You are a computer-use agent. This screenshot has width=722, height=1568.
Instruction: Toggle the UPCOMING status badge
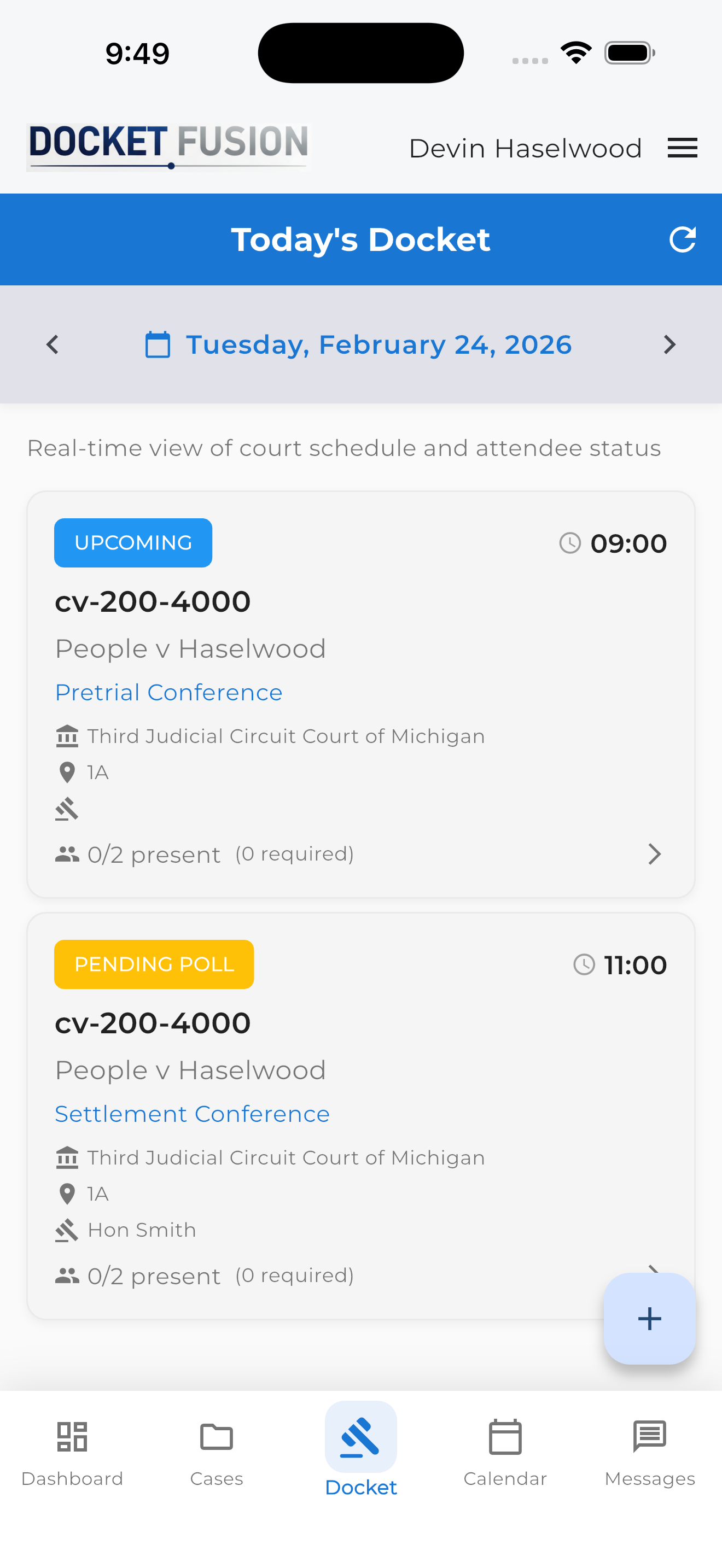point(133,542)
